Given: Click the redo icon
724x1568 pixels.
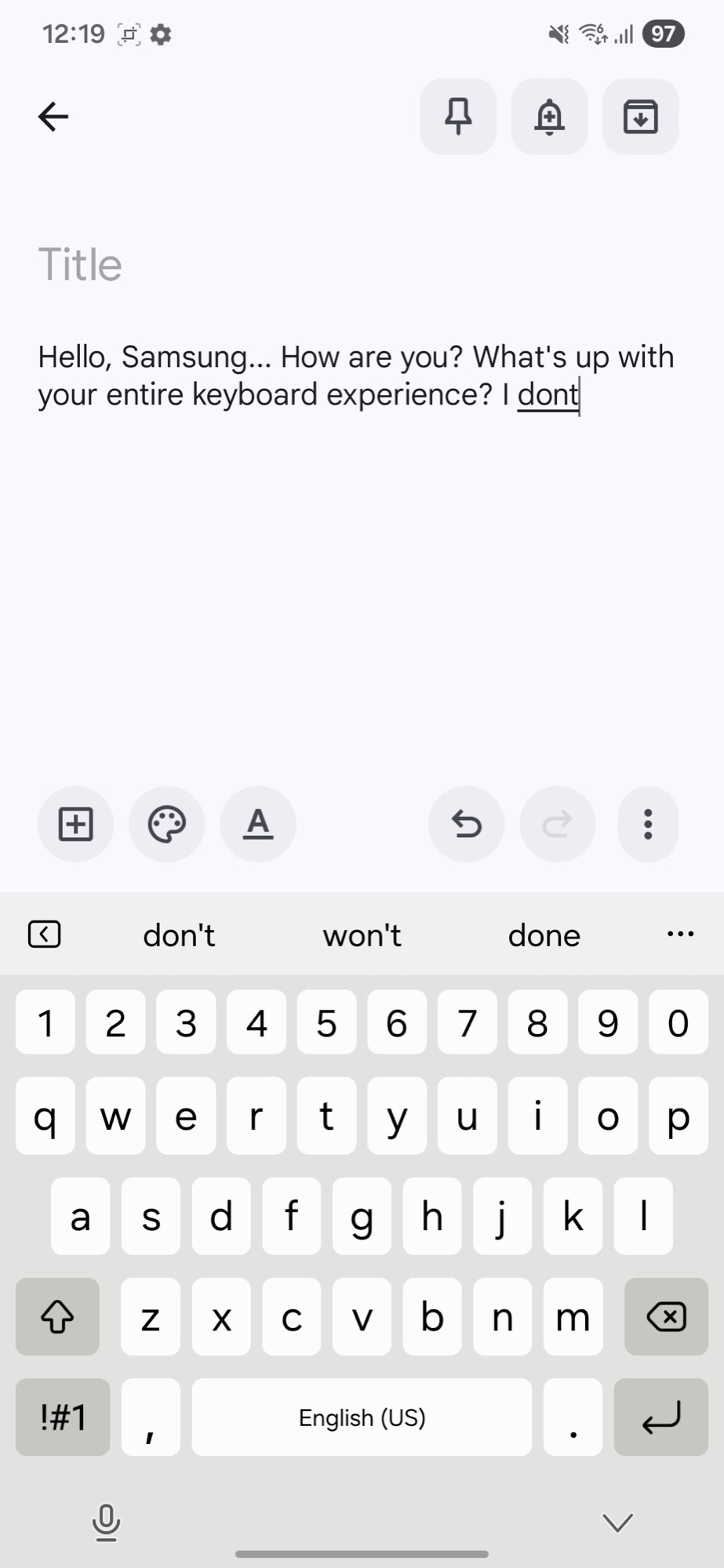Looking at the screenshot, I should tap(557, 824).
